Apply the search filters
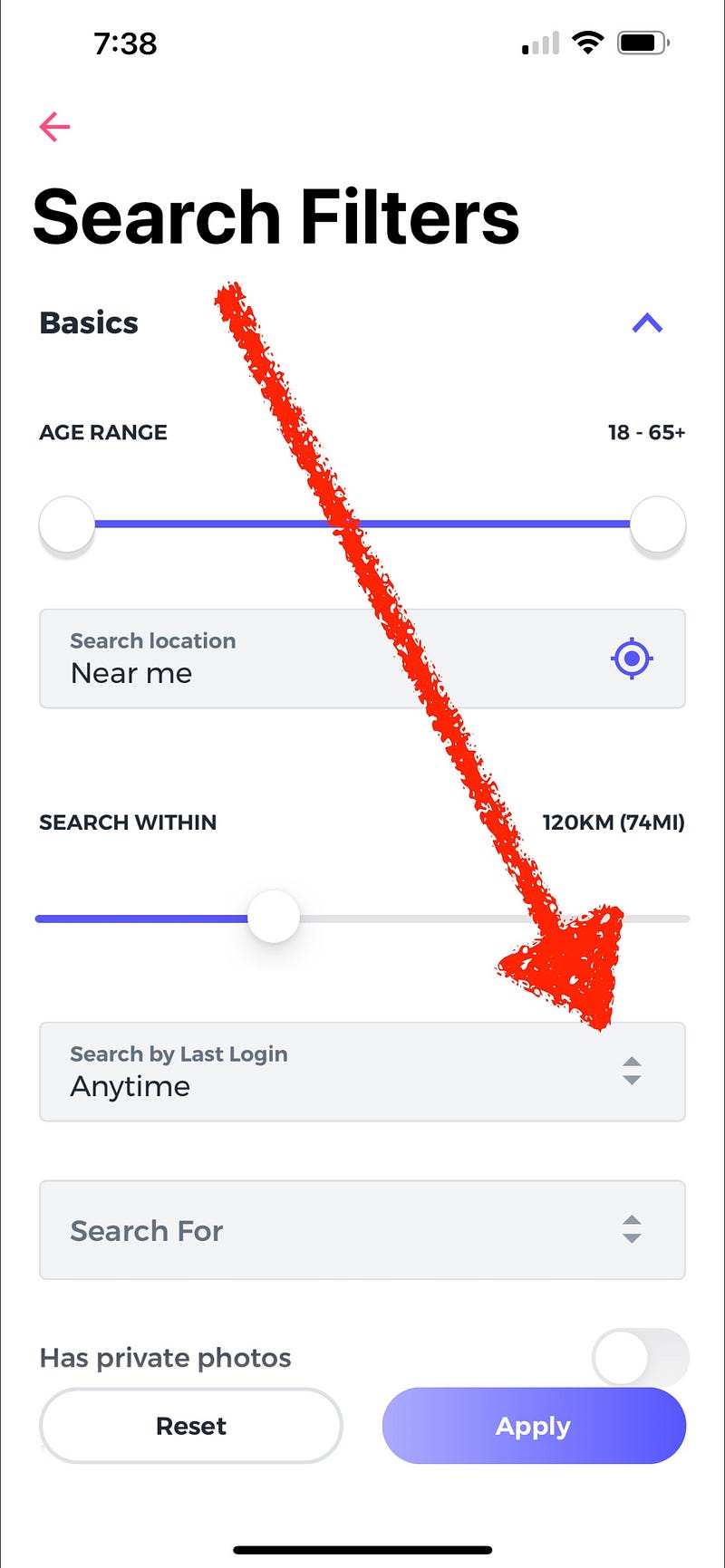The image size is (725, 1568). pyautogui.click(x=534, y=1426)
